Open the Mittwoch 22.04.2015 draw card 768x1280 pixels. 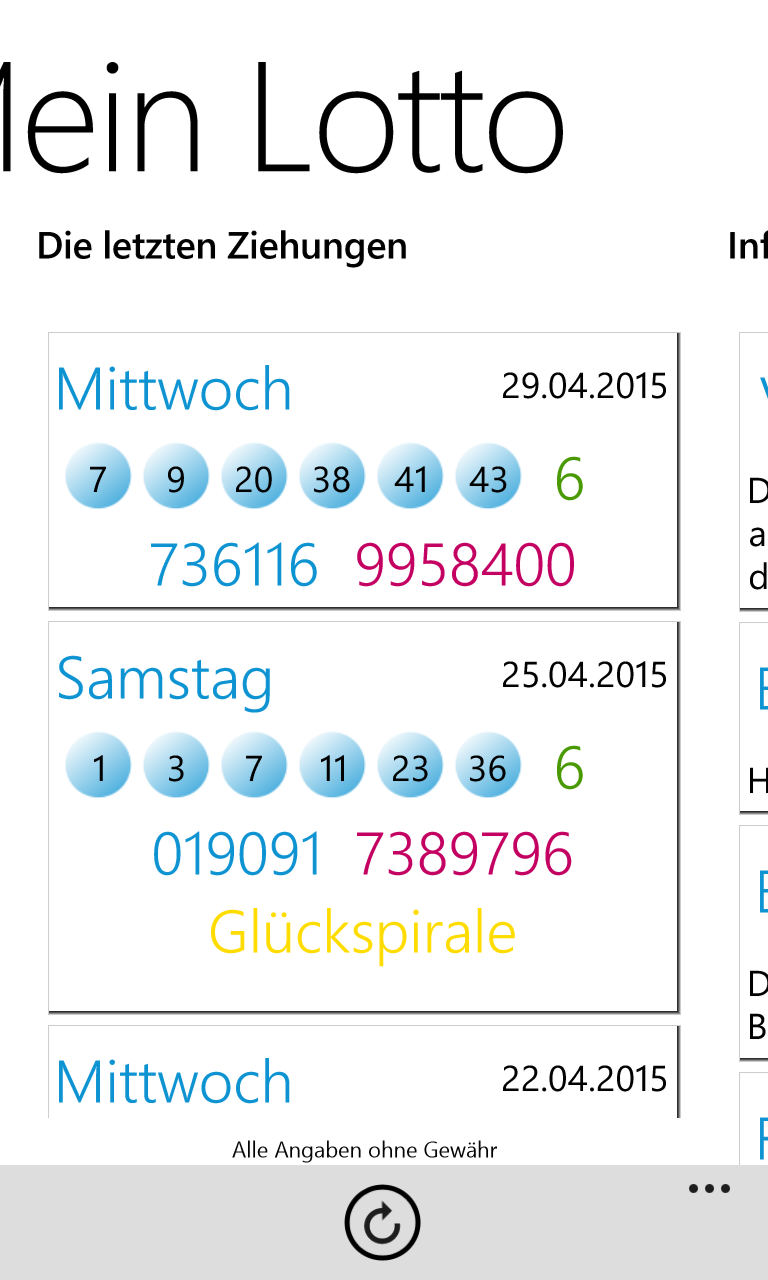point(364,1072)
